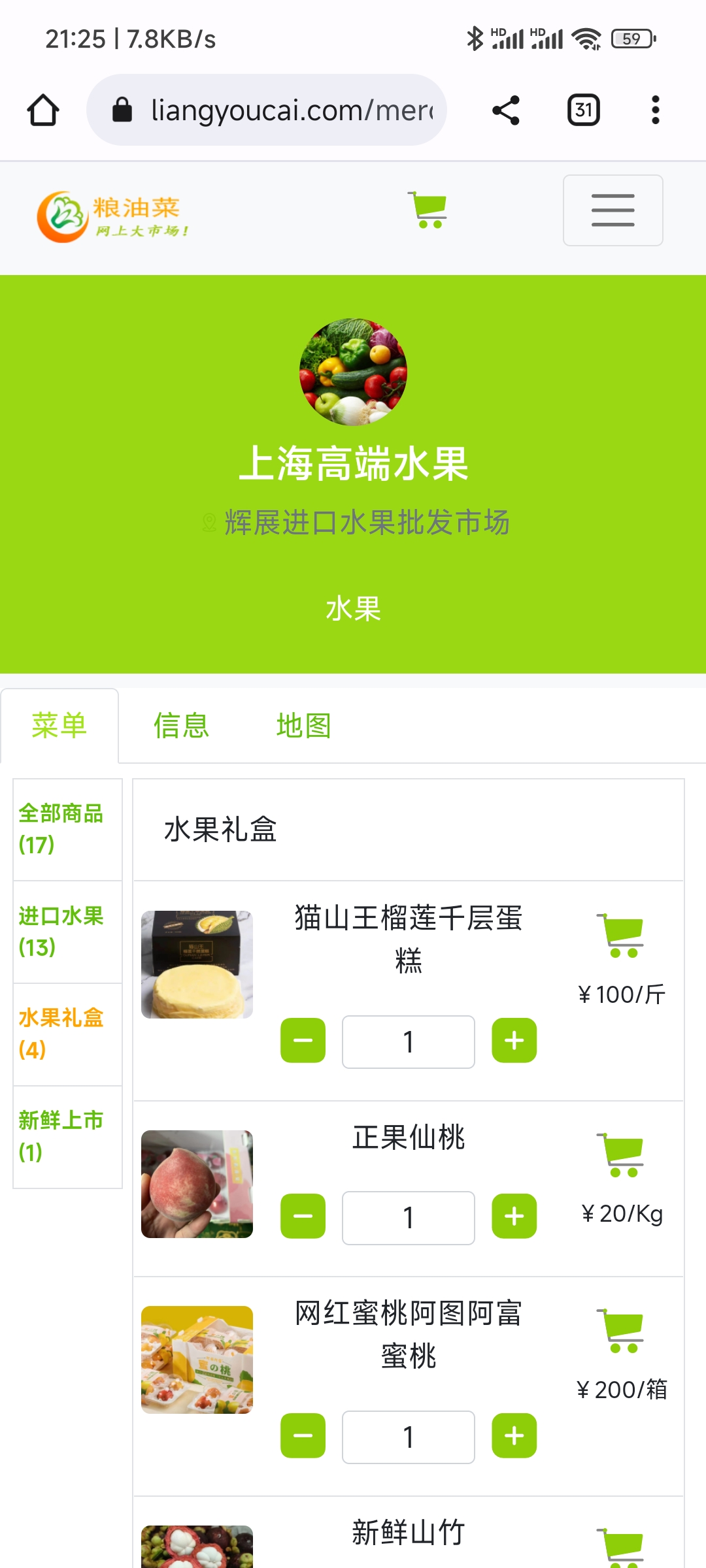Open the browser tabs switcher showing 31
Viewport: 706px width, 1568px height.
coord(582,110)
